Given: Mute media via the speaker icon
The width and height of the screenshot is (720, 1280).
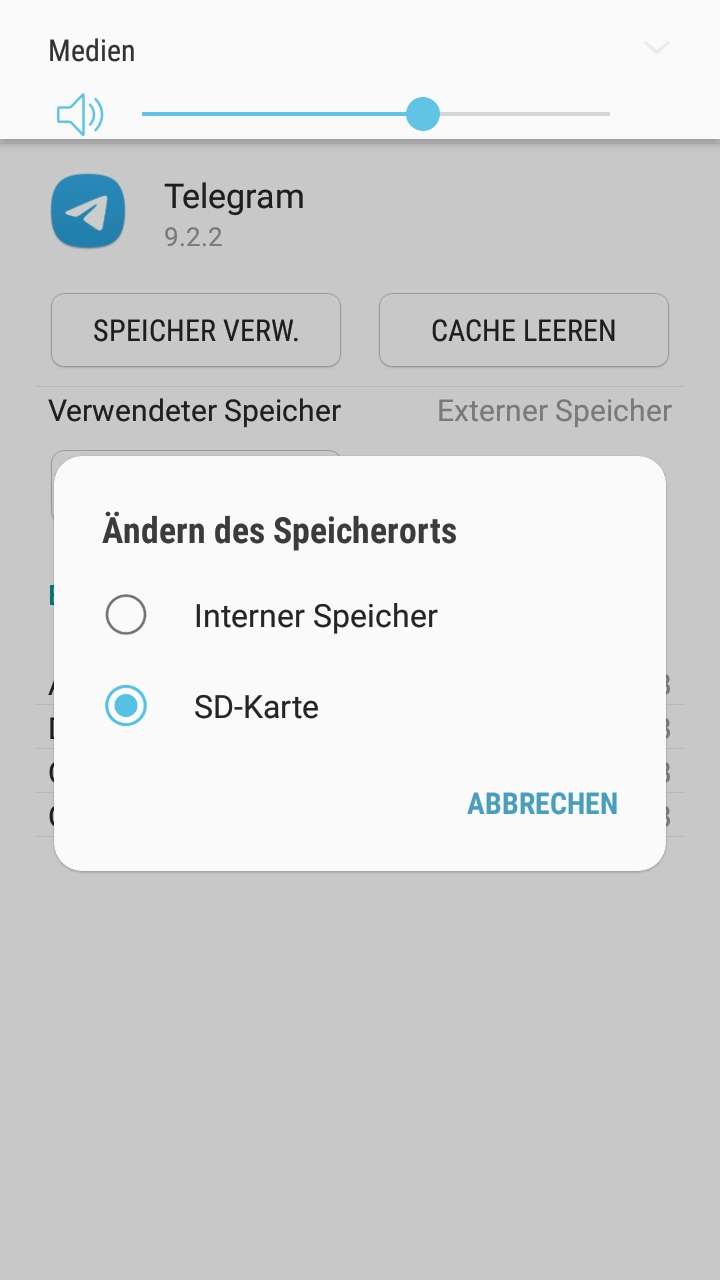Looking at the screenshot, I should pyautogui.click(x=80, y=115).
